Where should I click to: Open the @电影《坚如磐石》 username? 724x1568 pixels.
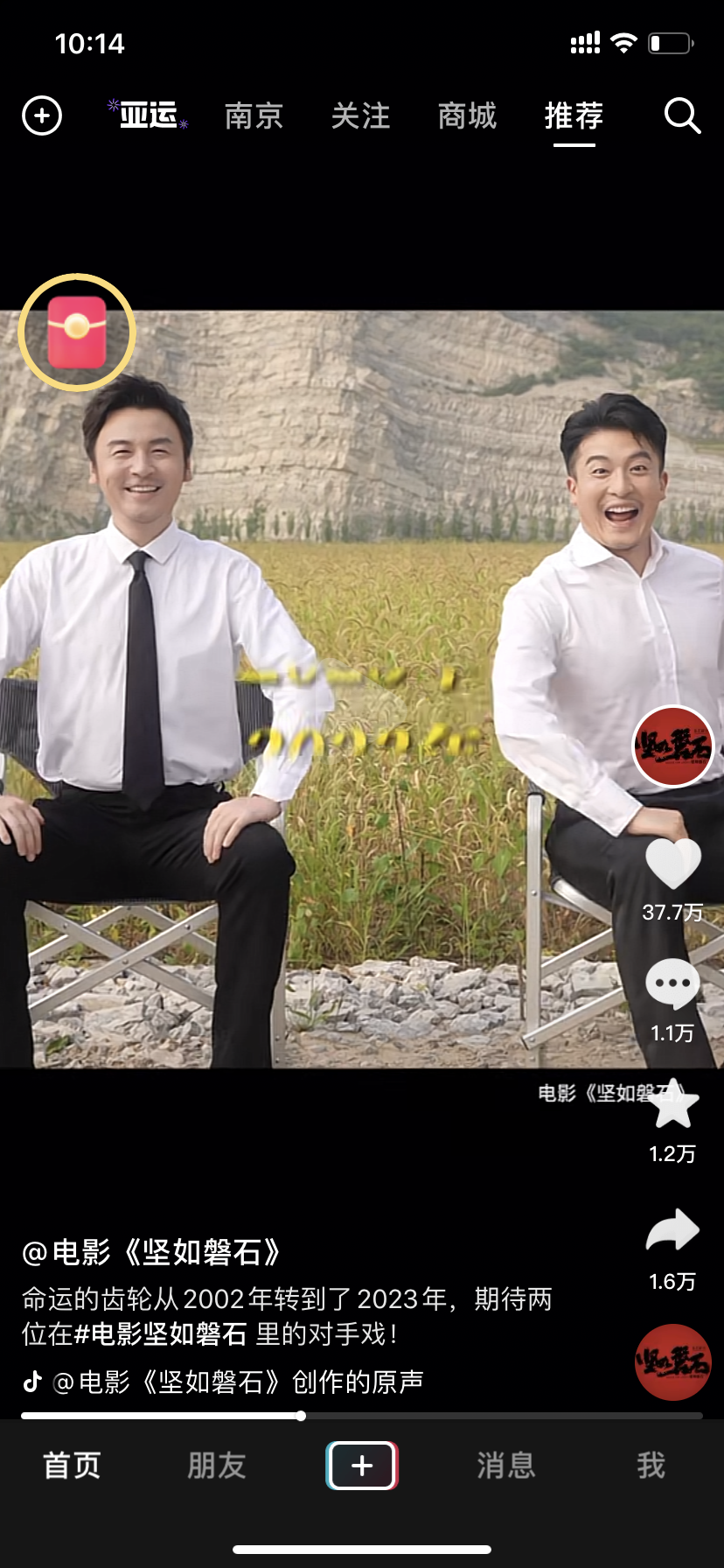151,1252
